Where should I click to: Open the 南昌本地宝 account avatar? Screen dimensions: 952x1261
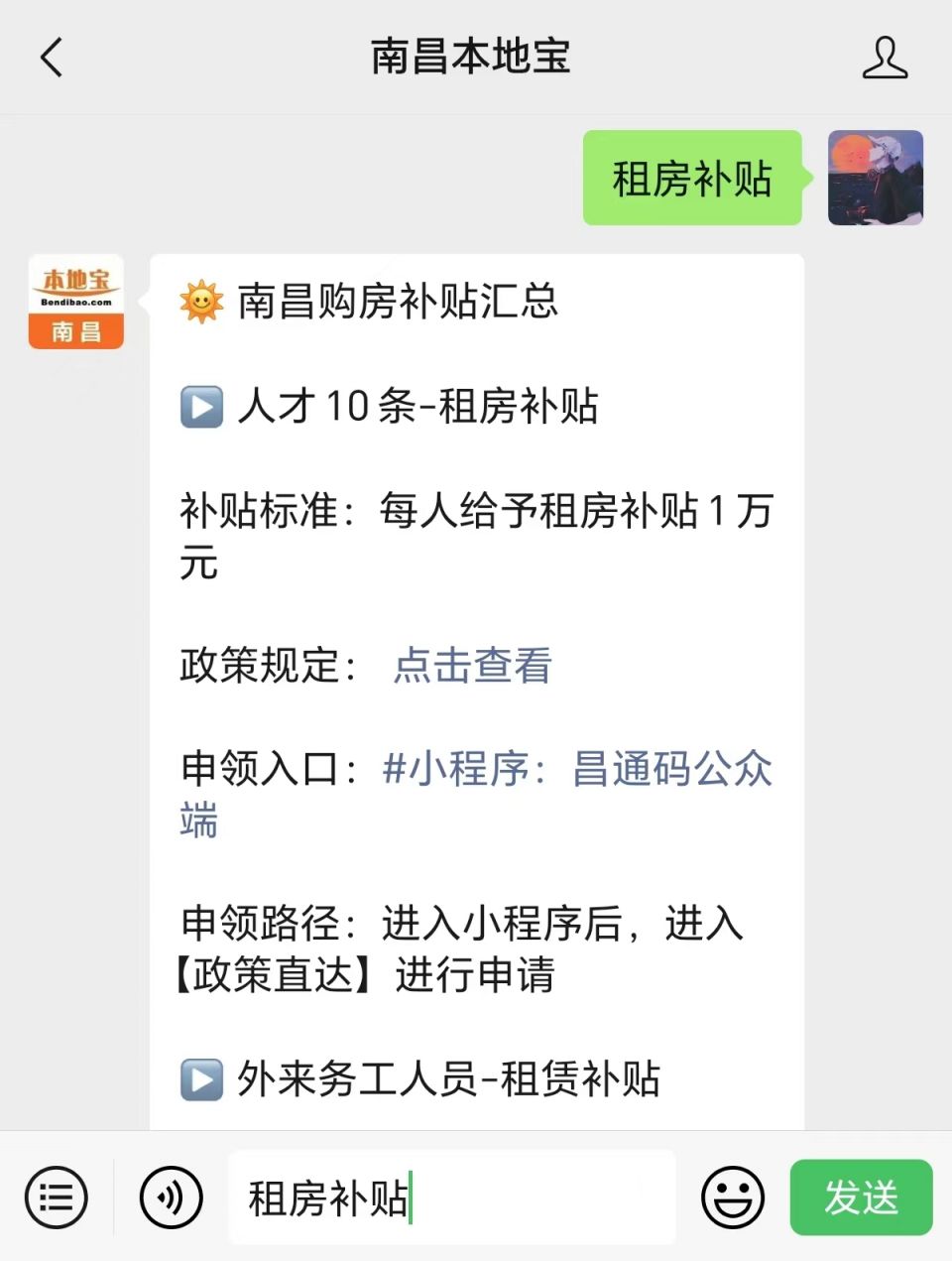click(76, 301)
